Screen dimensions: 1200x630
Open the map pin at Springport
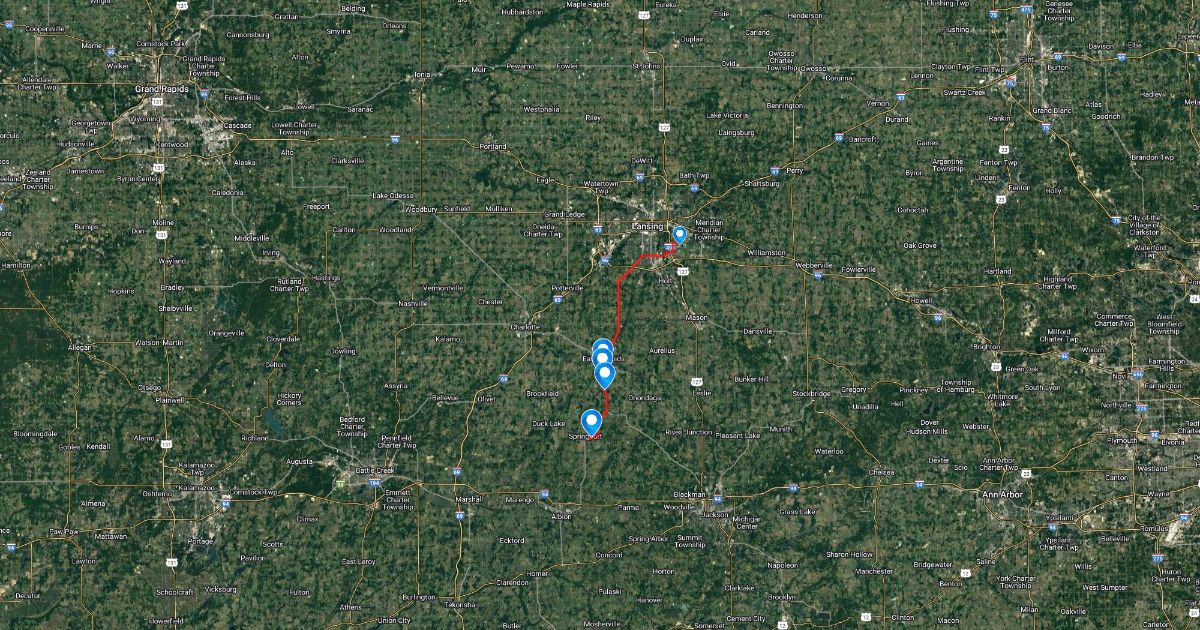591,422
